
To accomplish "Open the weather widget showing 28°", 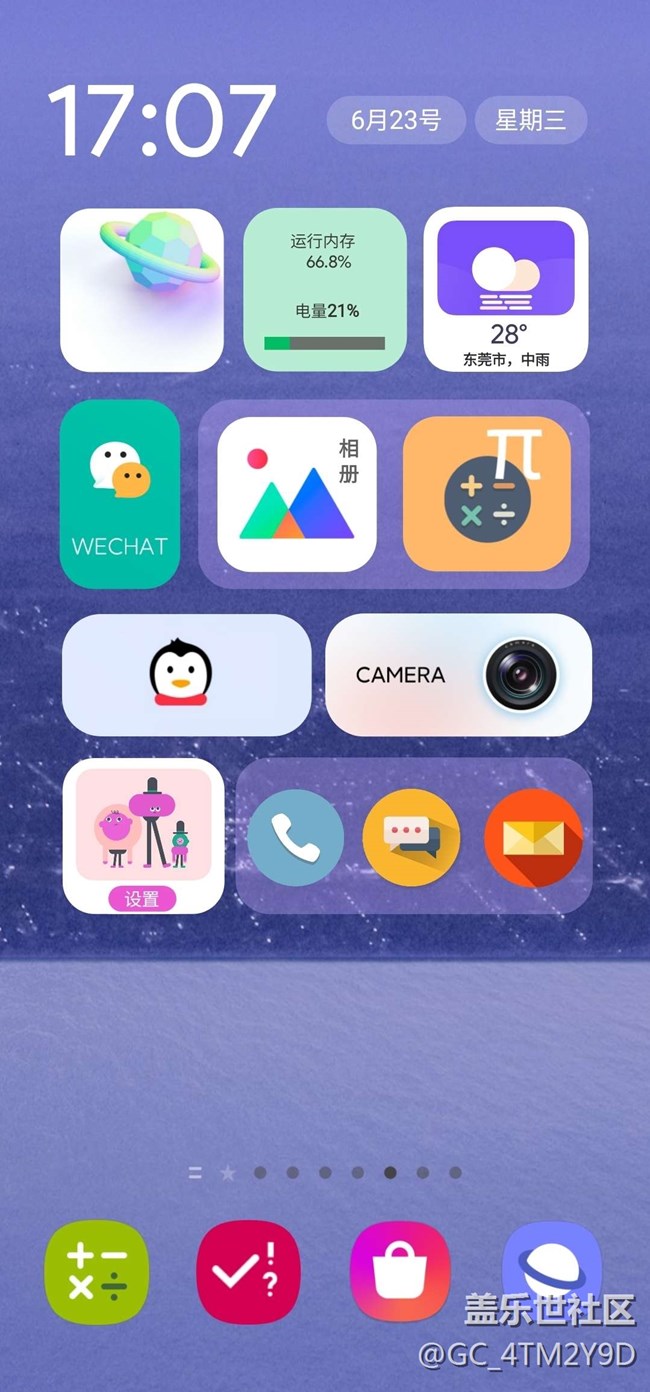I will click(506, 290).
